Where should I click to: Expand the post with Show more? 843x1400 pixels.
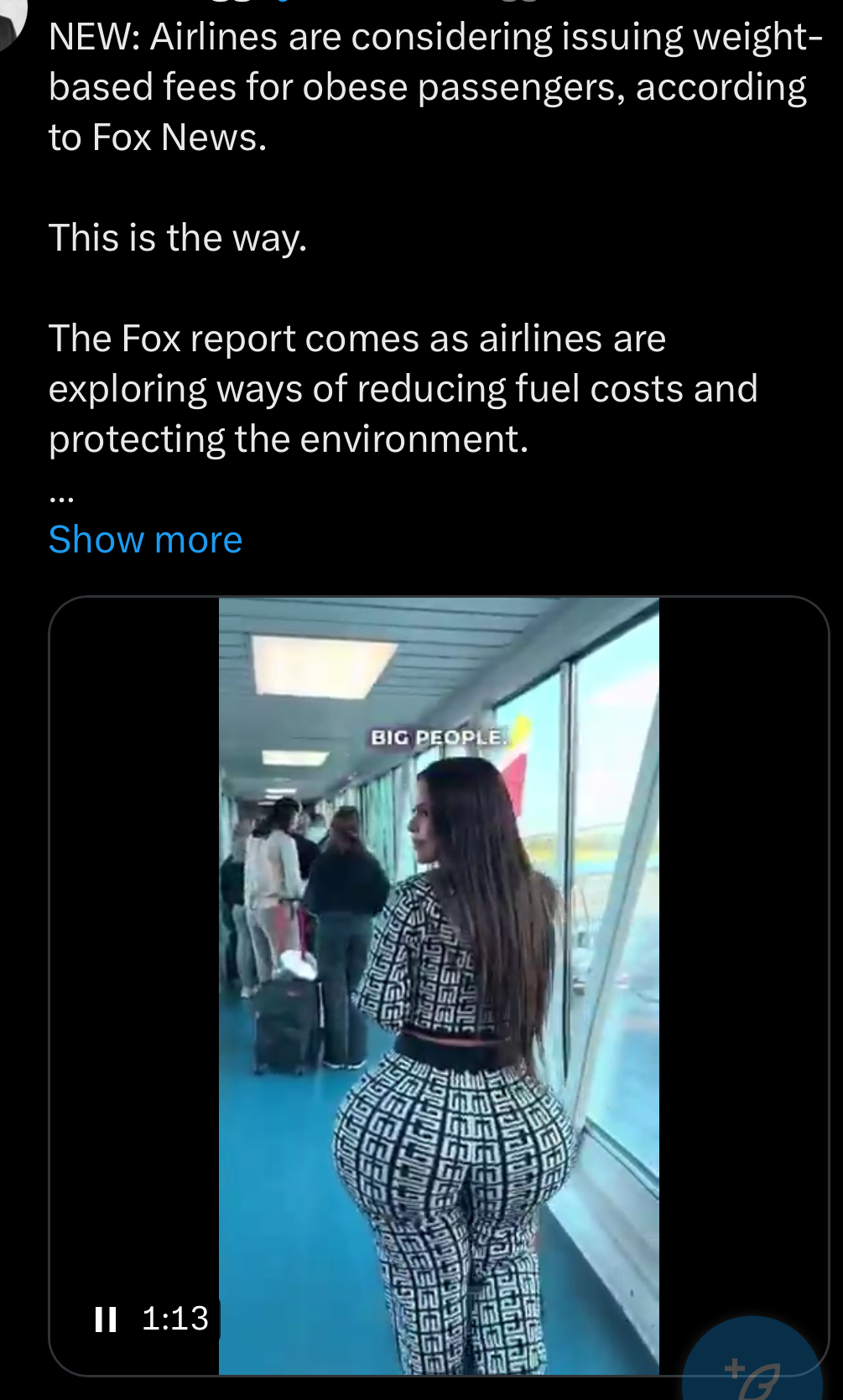[145, 540]
